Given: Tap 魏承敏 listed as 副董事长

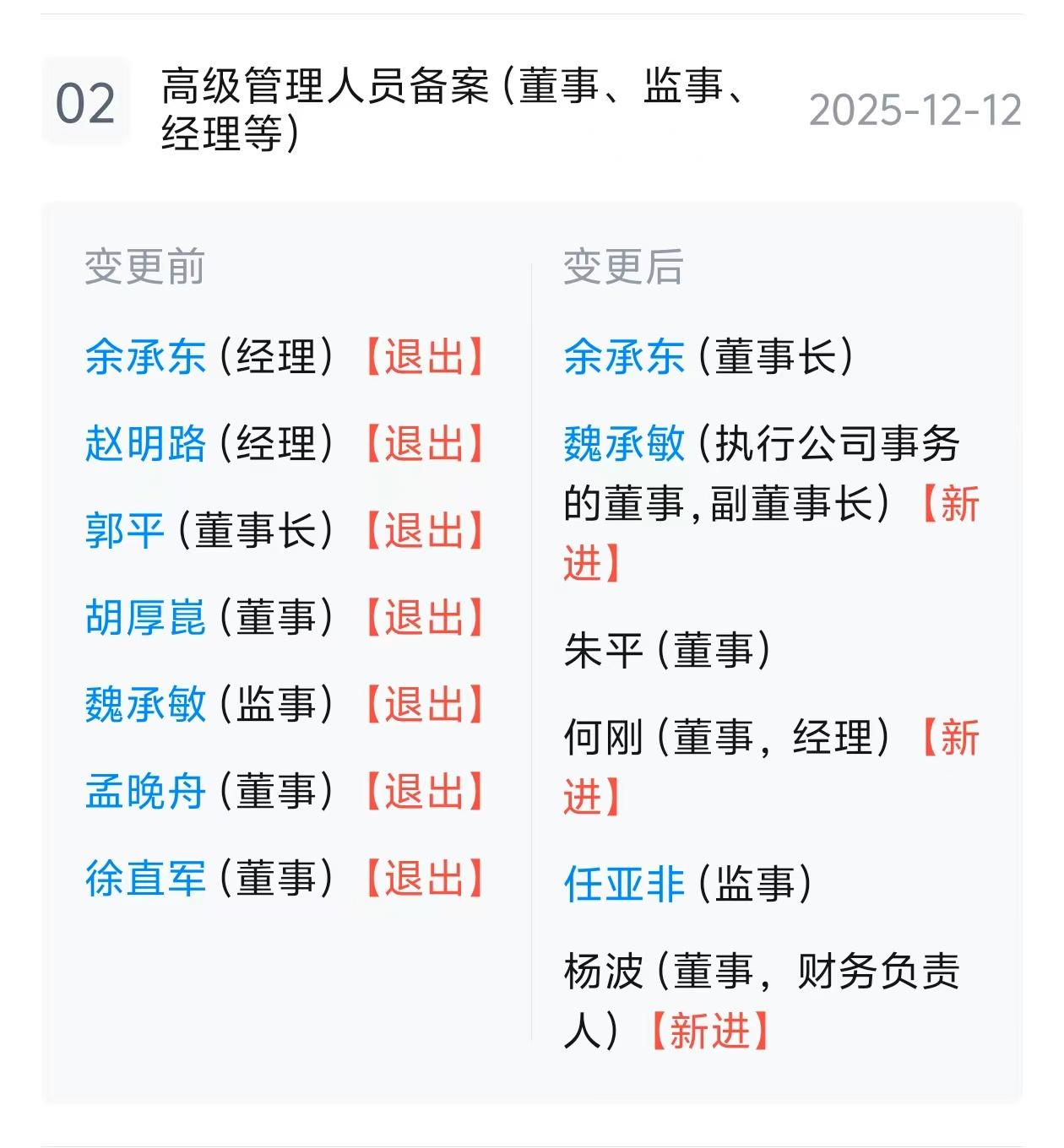Looking at the screenshot, I should pyautogui.click(x=624, y=444).
